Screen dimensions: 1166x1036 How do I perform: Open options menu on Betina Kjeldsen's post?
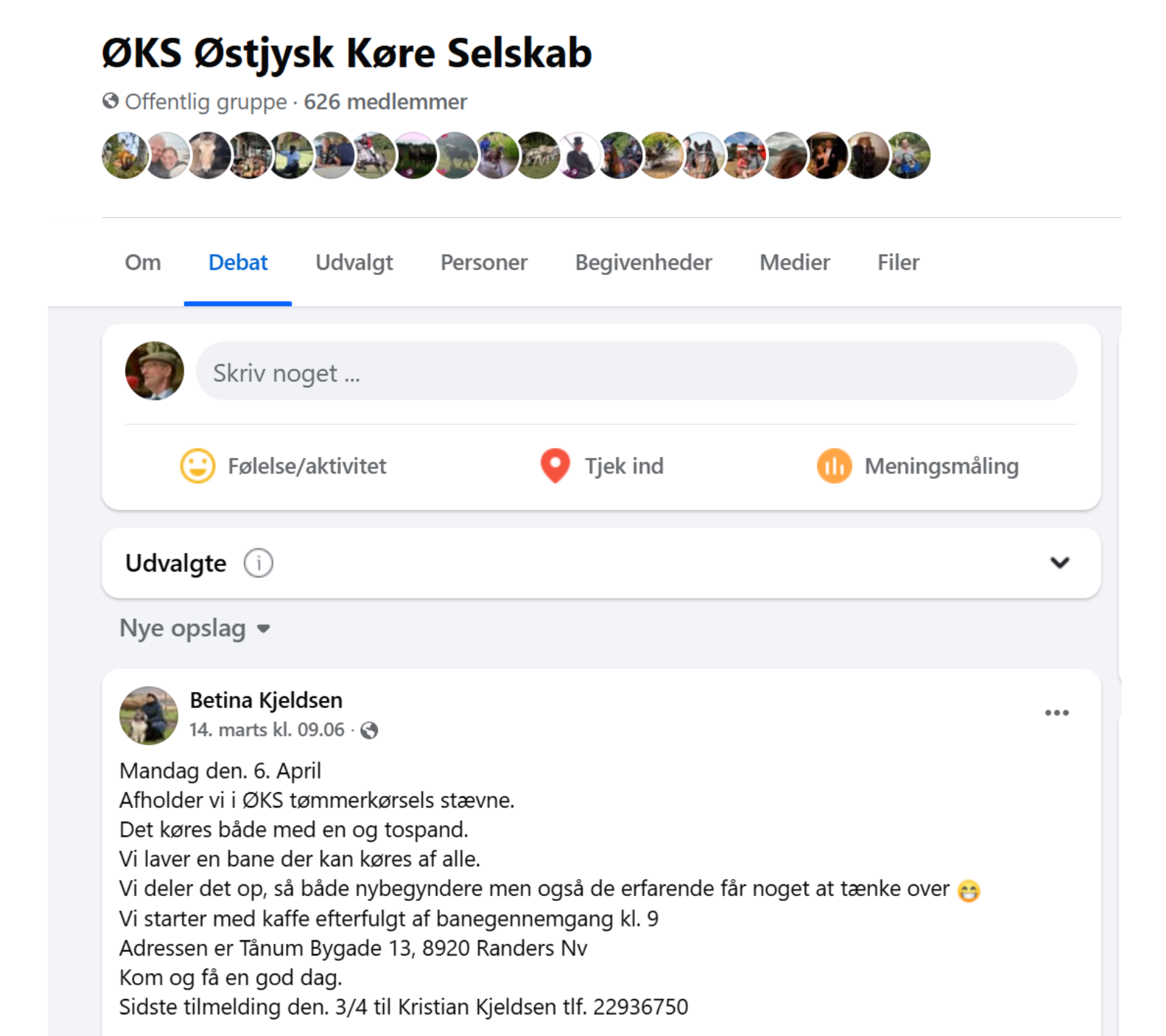[1056, 713]
